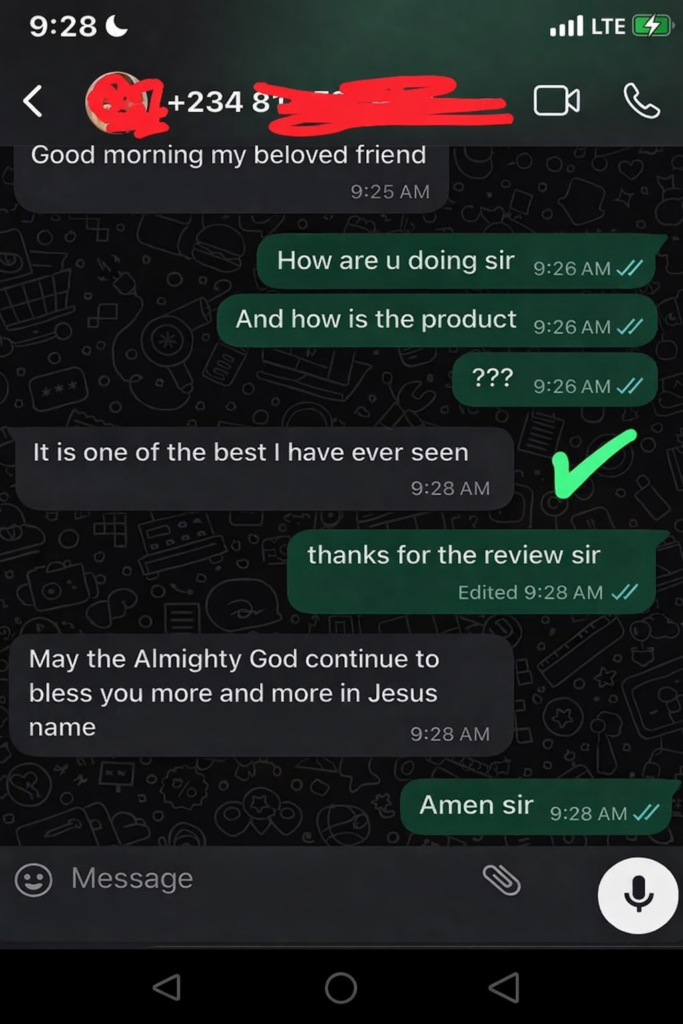Tap the Message text field
683x1024 pixels.
(260, 879)
